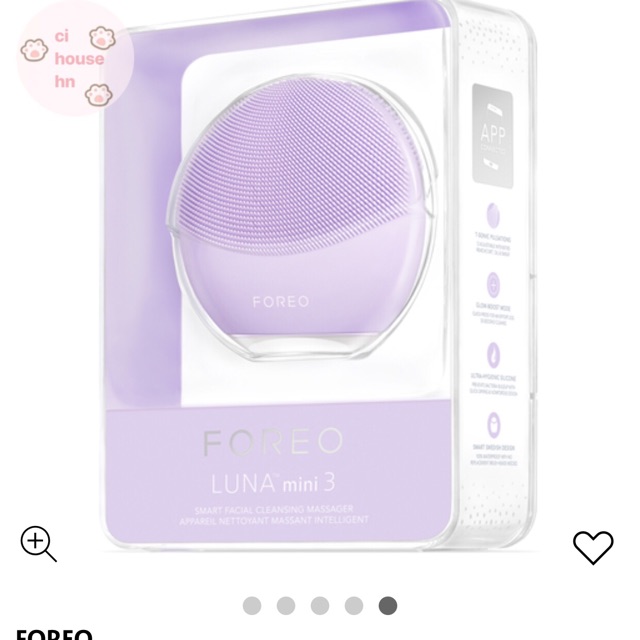Select the third carousel indicator dot

320,606
